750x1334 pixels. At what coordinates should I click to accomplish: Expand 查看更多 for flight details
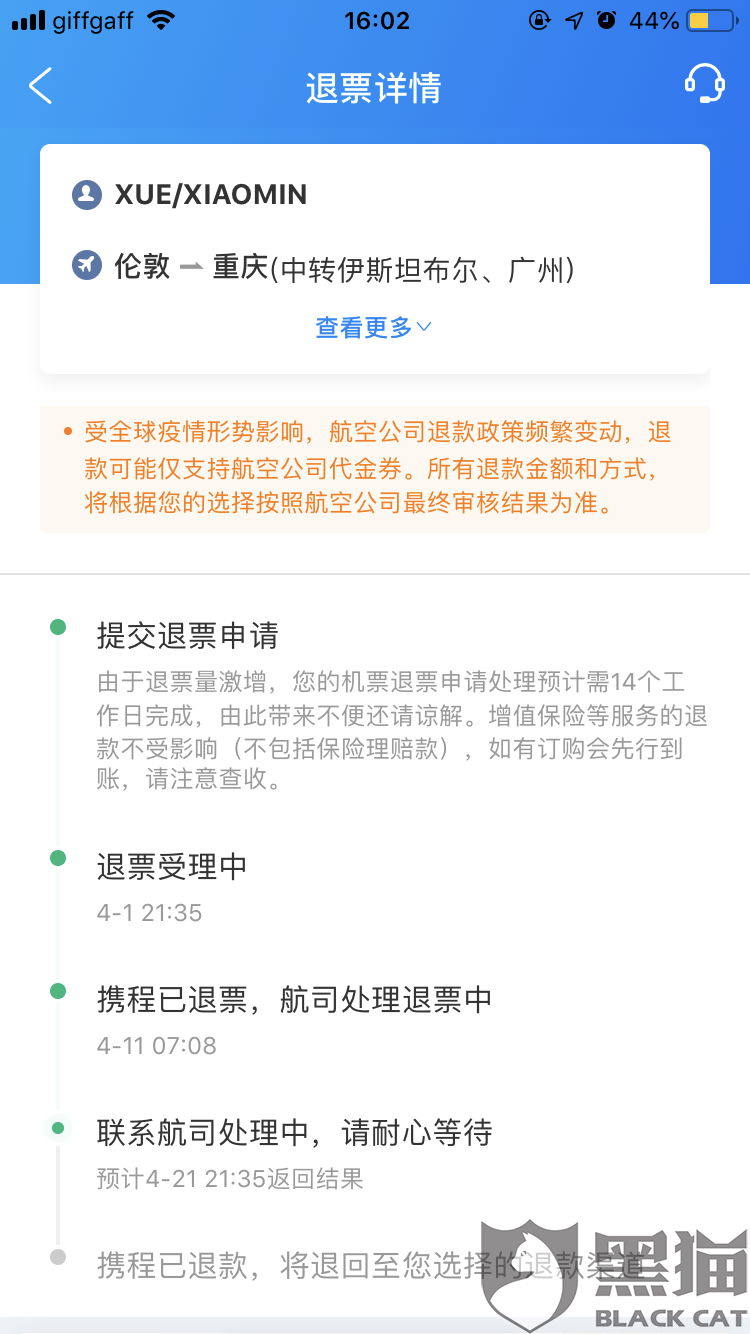(373, 327)
